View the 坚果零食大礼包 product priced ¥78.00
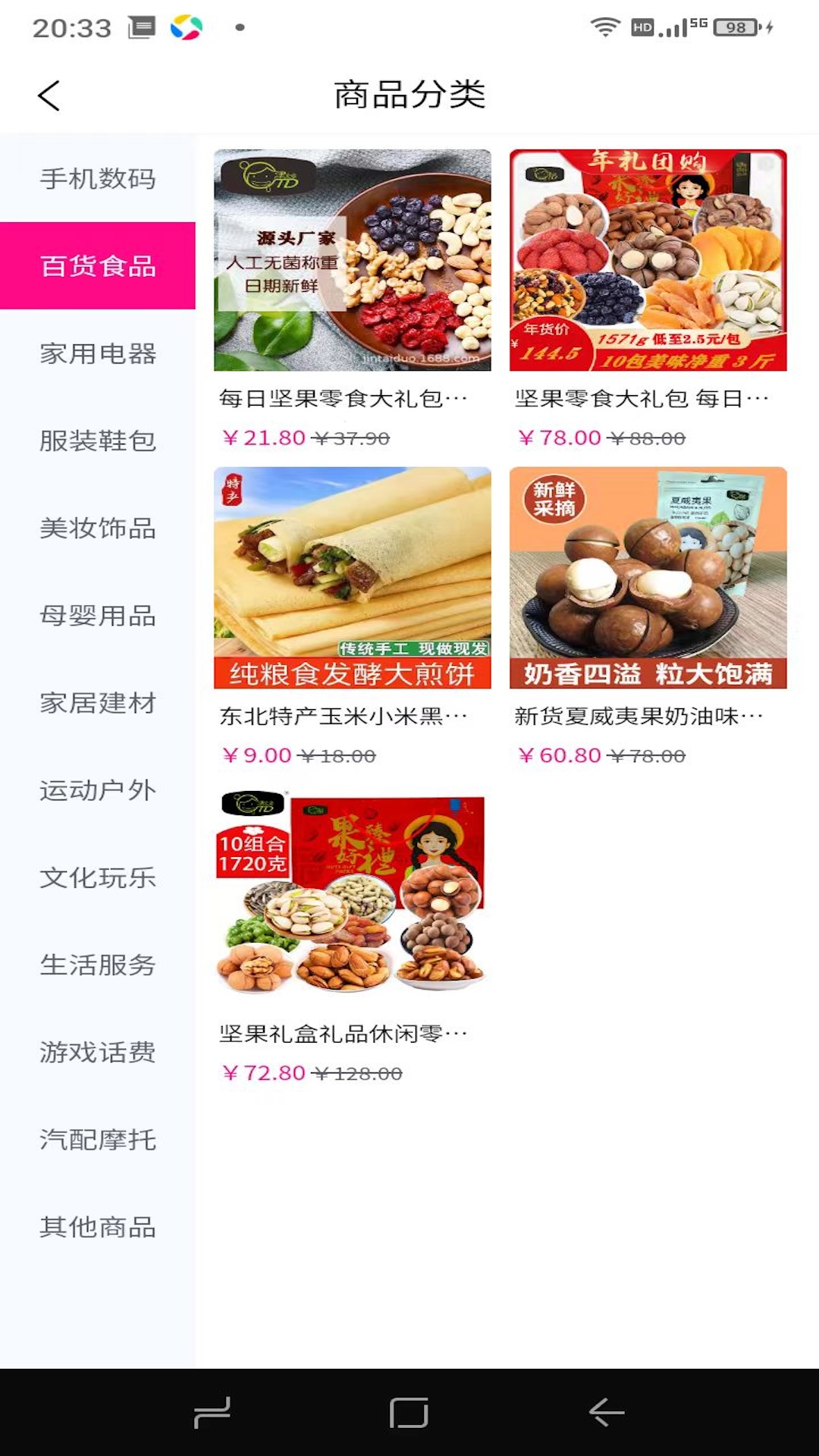This screenshot has height=1456, width=819. [x=648, y=260]
